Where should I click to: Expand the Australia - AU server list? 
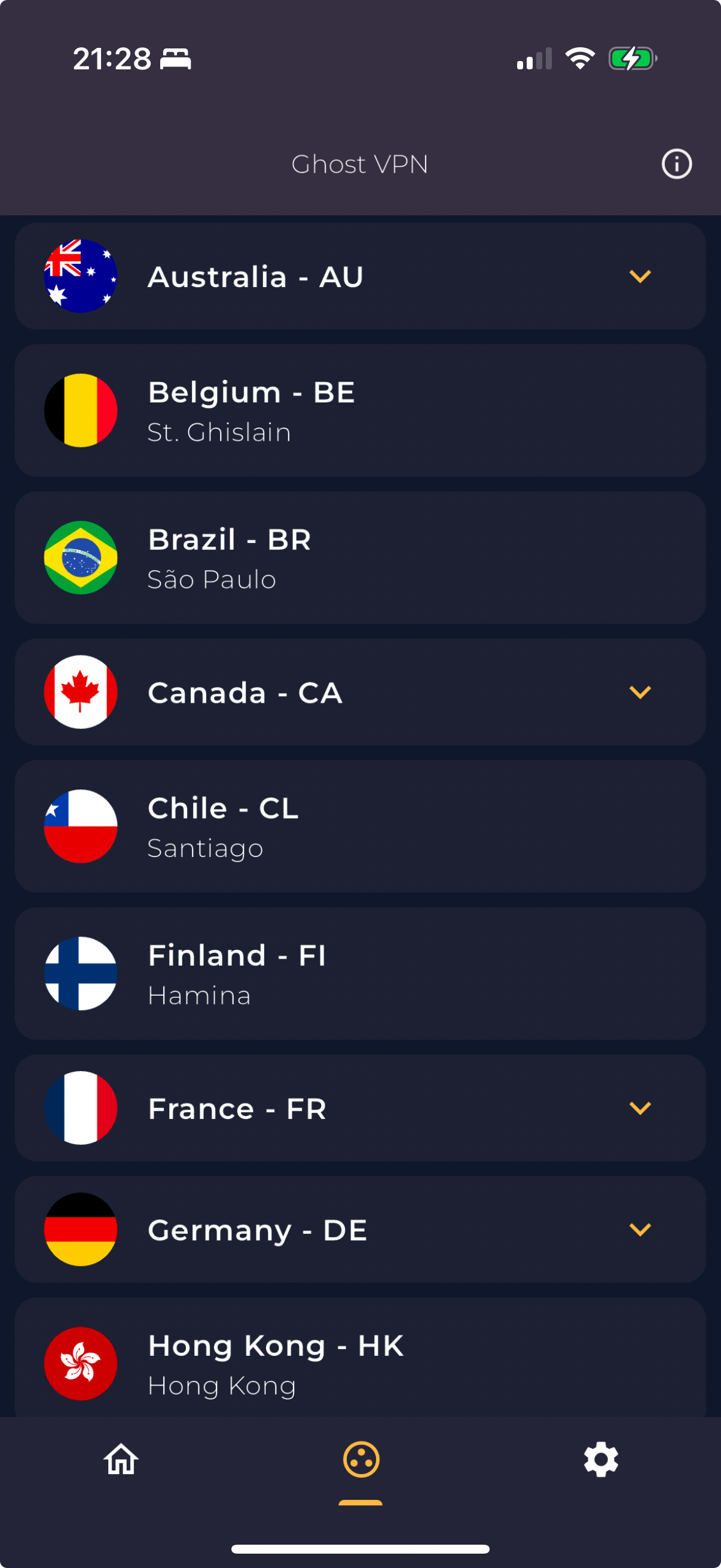(x=640, y=277)
